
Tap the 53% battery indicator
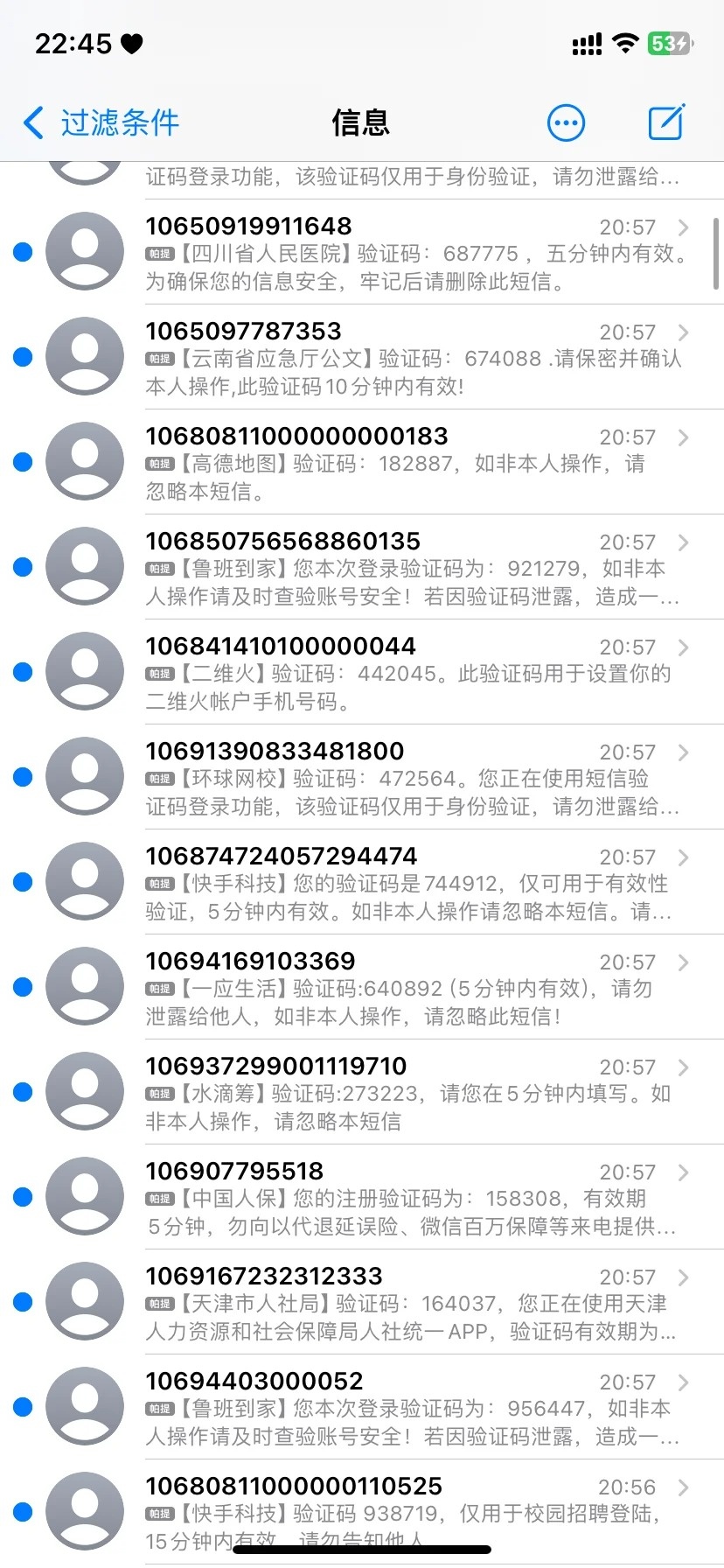tap(670, 43)
